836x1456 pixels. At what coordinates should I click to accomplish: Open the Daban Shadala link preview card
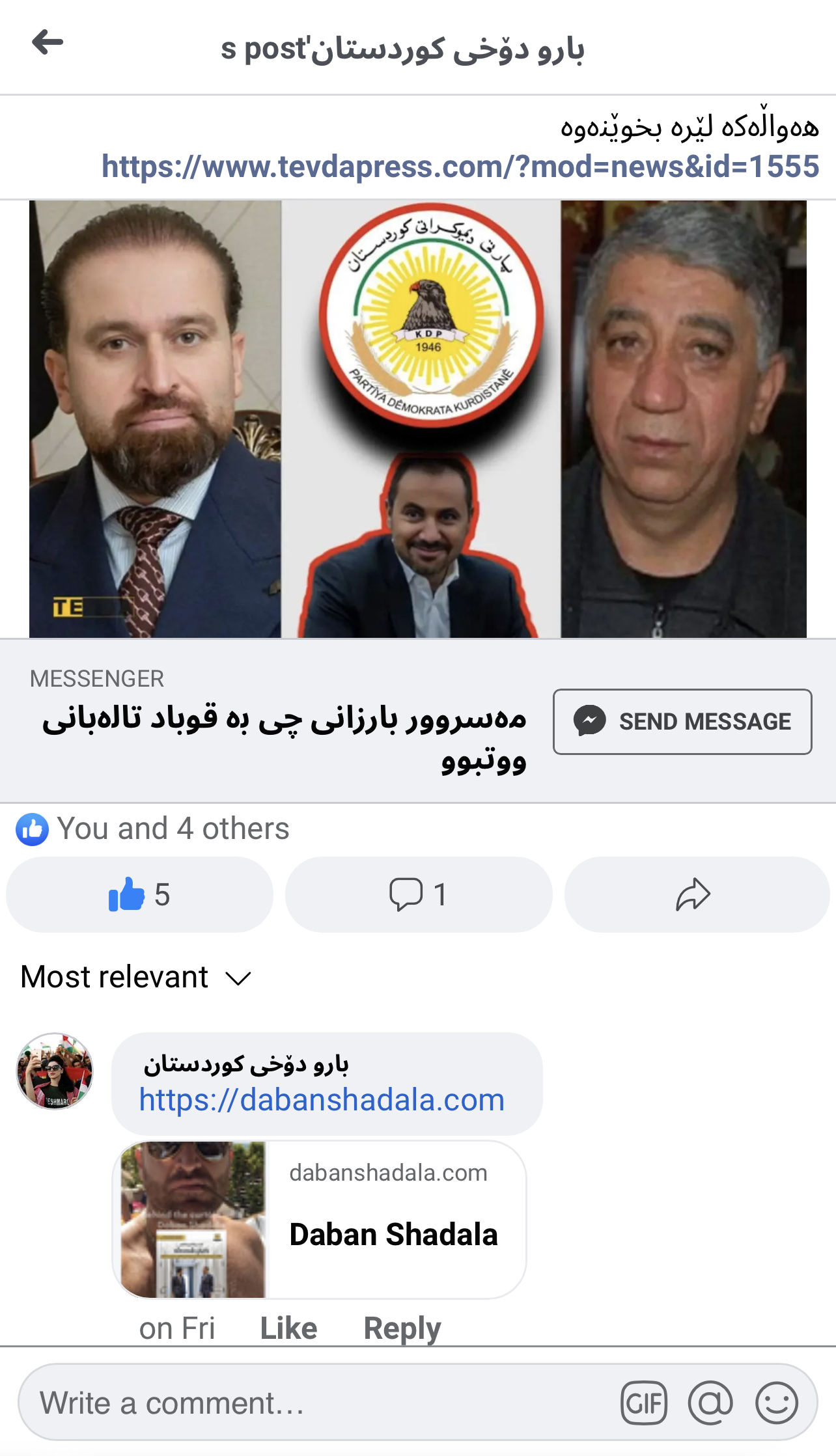pos(319,1220)
